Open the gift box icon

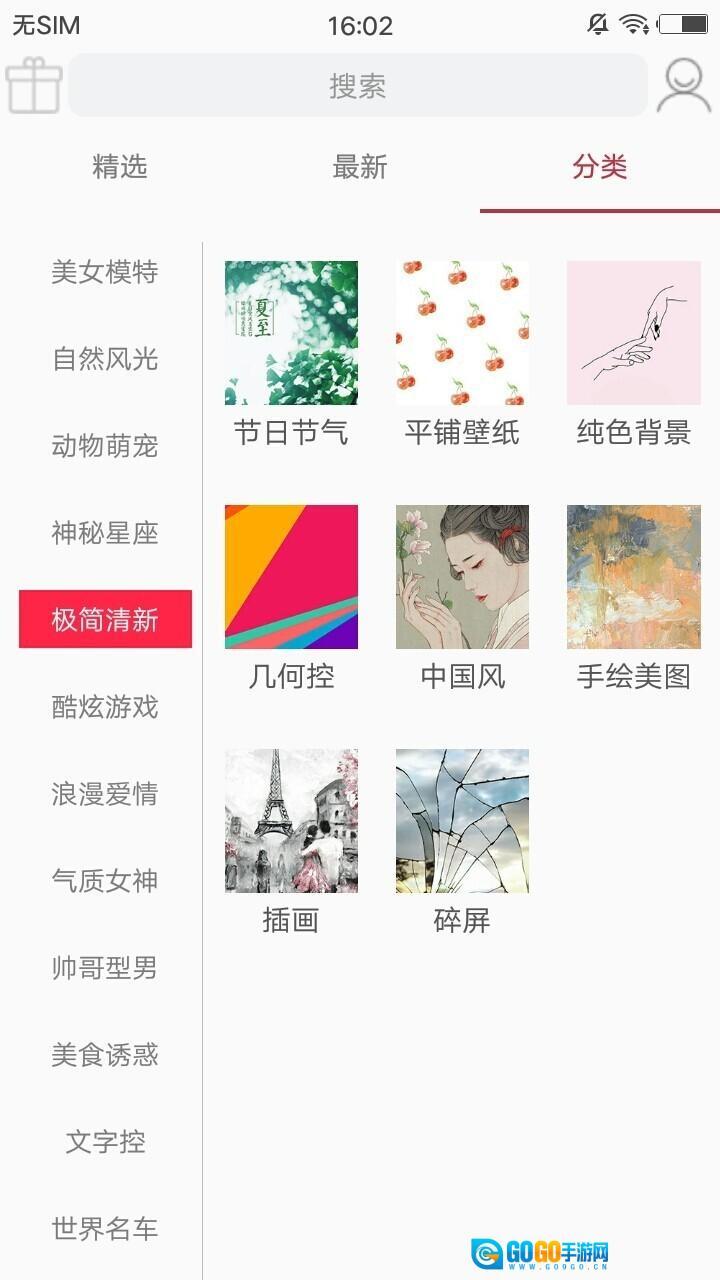tap(34, 86)
